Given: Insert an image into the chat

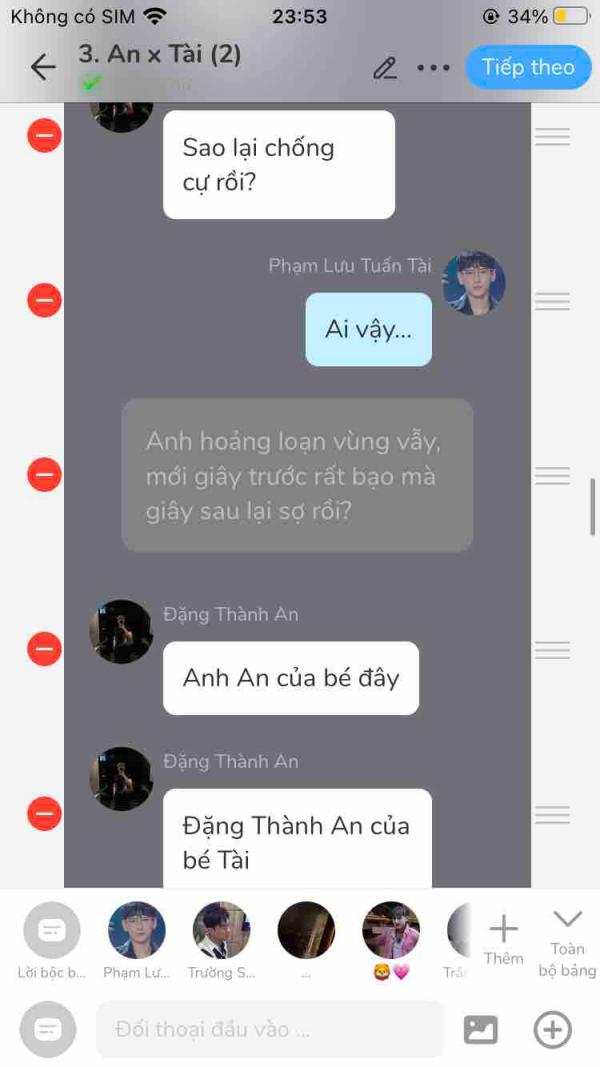Looking at the screenshot, I should [481, 1029].
